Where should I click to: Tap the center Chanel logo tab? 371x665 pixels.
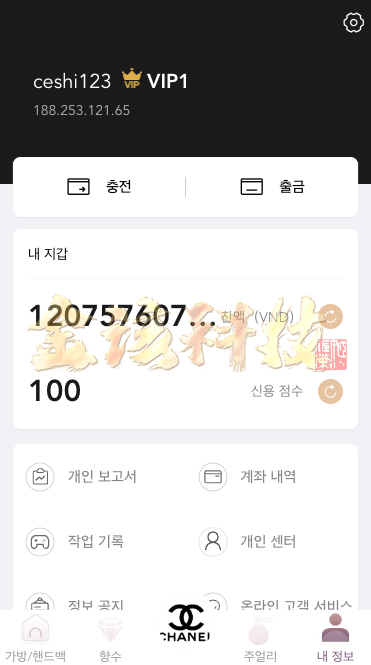pyautogui.click(x=185, y=623)
